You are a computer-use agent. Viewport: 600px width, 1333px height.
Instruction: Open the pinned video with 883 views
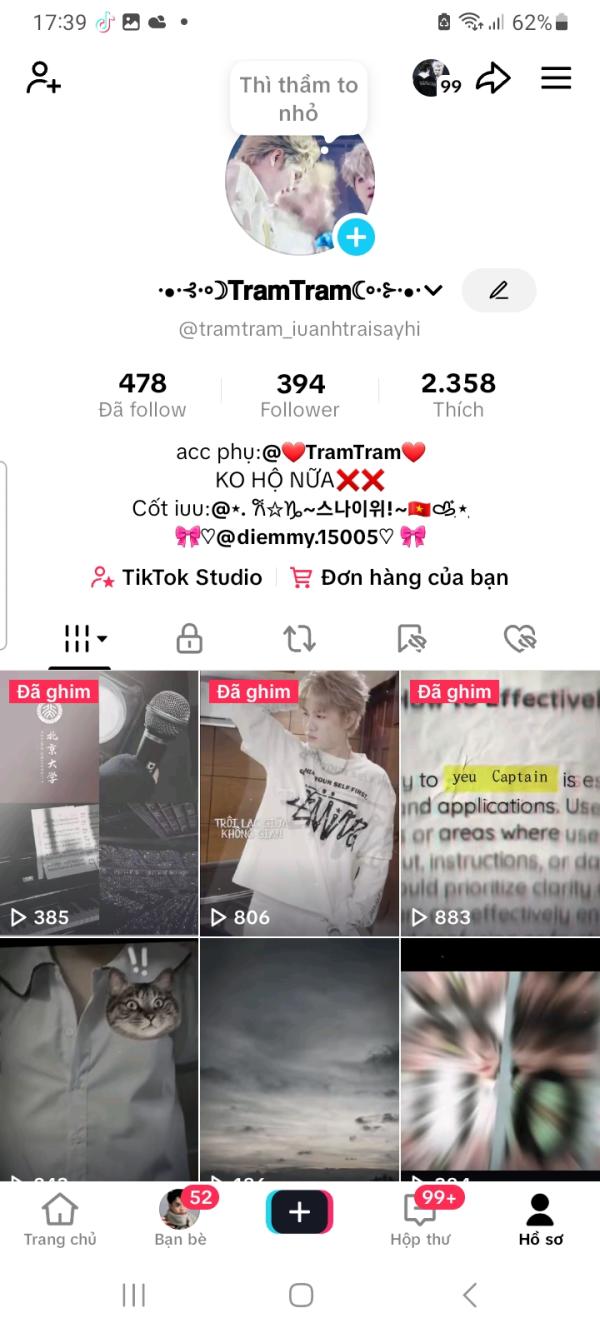pos(500,803)
